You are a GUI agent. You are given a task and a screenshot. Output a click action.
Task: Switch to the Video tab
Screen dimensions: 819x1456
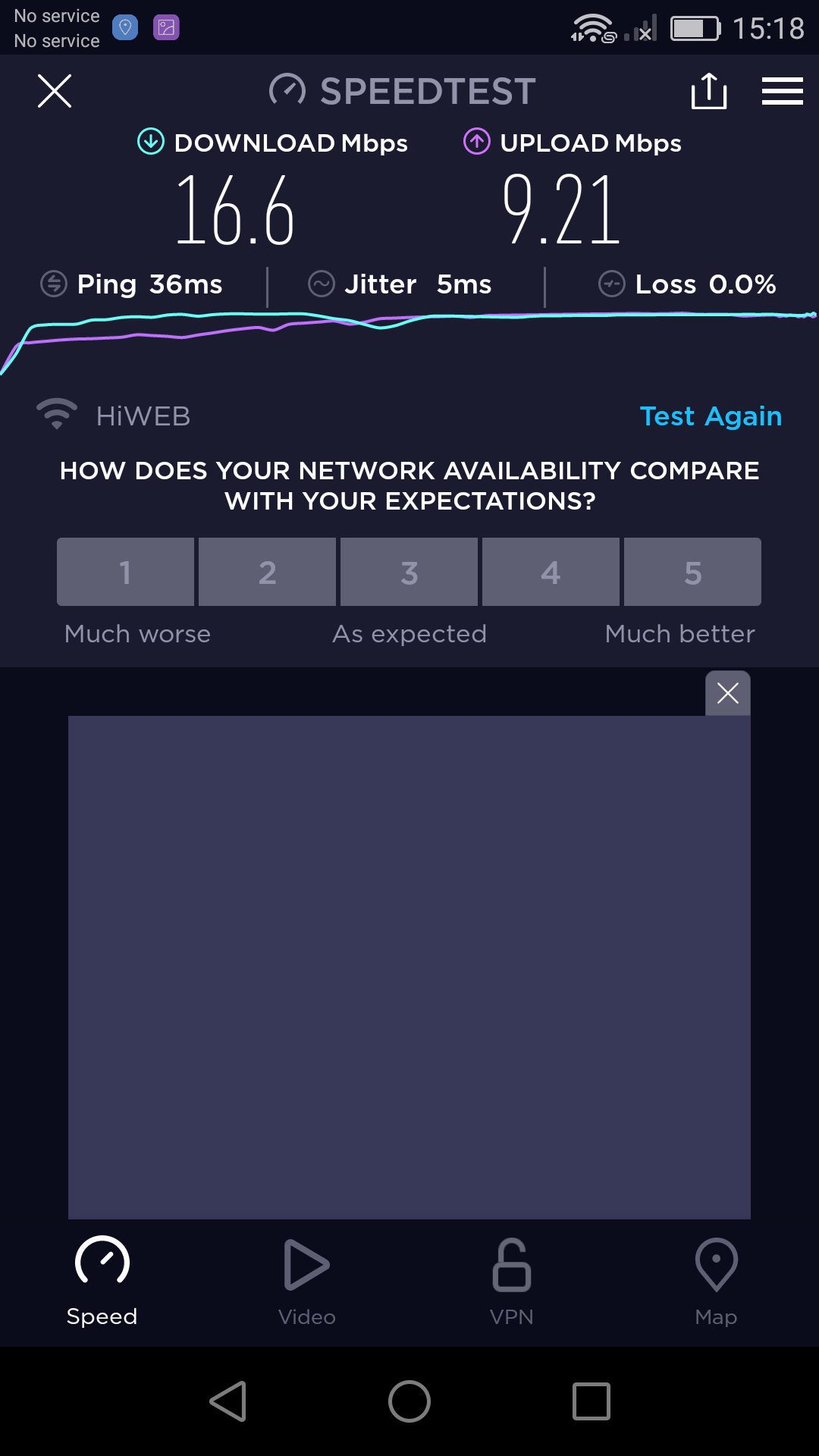306,1282
